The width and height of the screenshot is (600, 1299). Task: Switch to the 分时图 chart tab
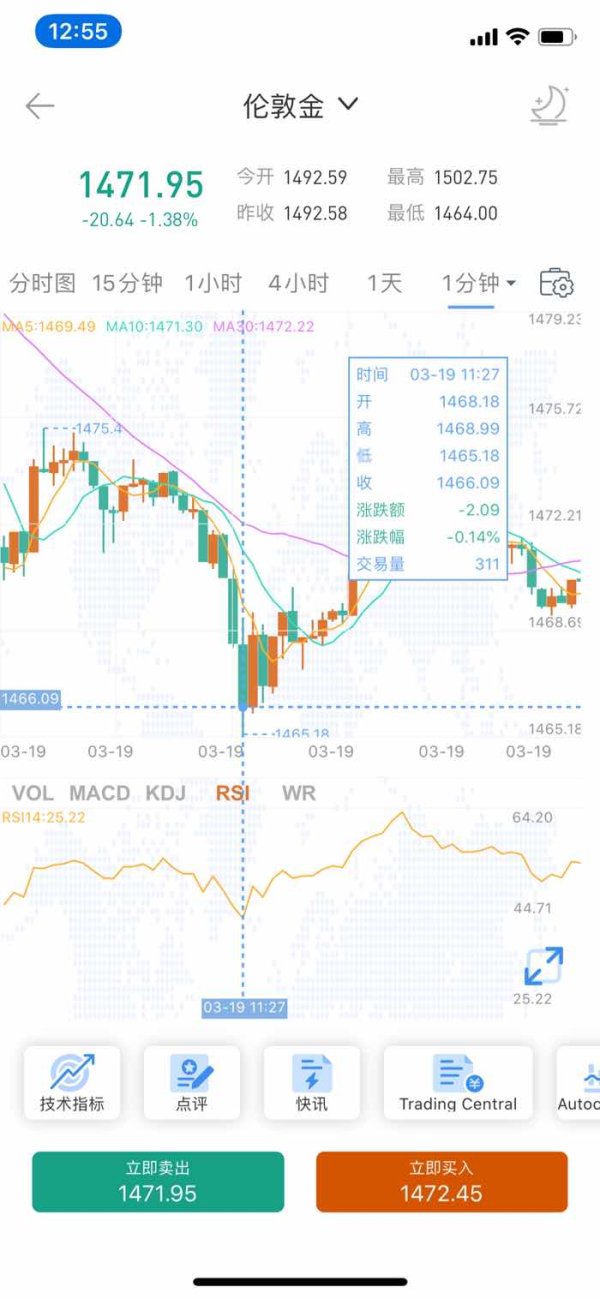42,284
